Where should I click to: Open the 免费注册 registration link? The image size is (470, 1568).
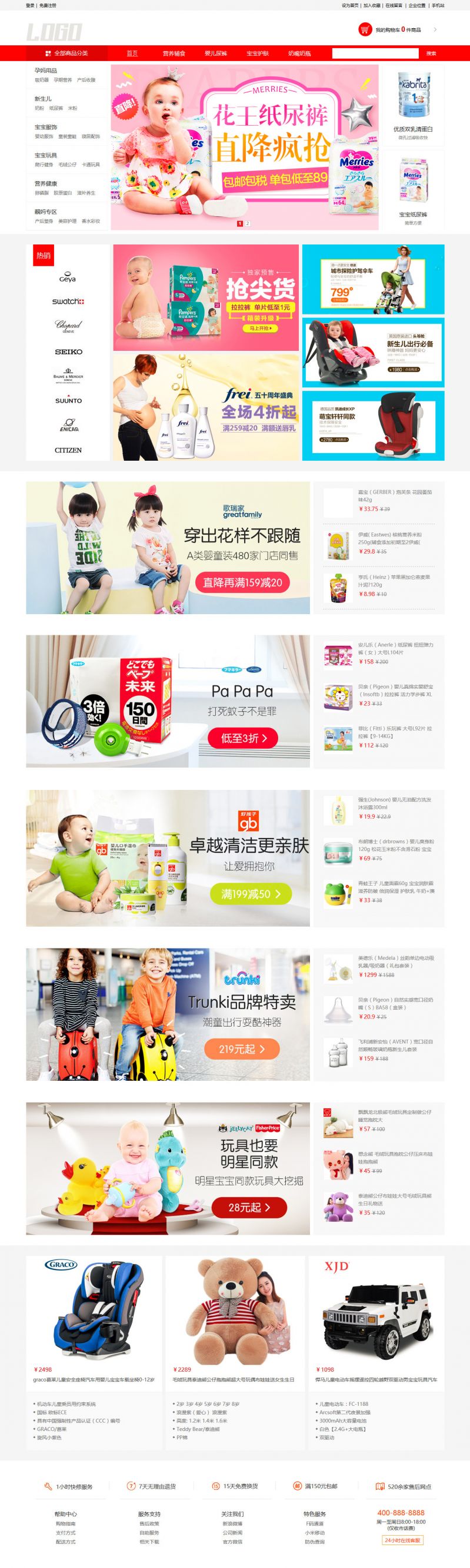[x=48, y=5]
